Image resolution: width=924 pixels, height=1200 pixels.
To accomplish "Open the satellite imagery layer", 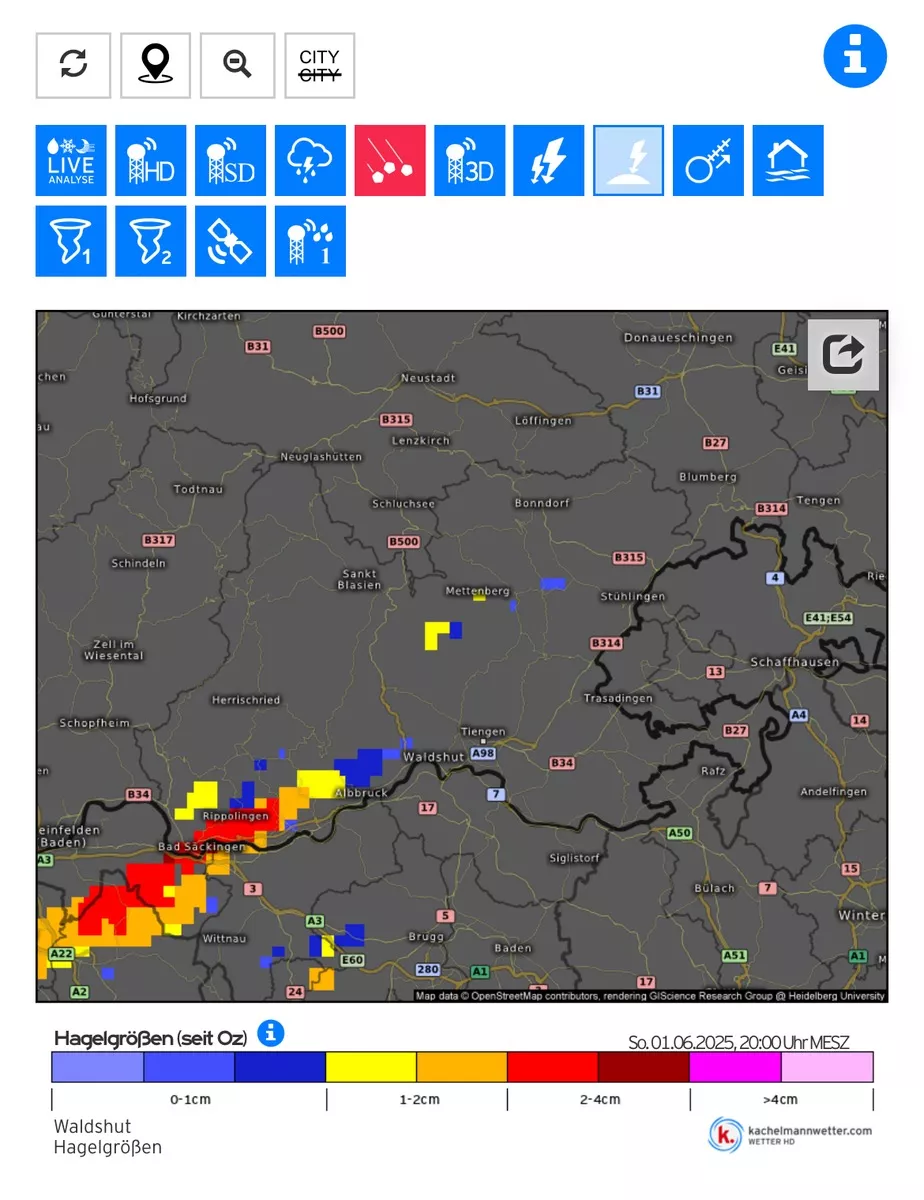I will click(230, 241).
